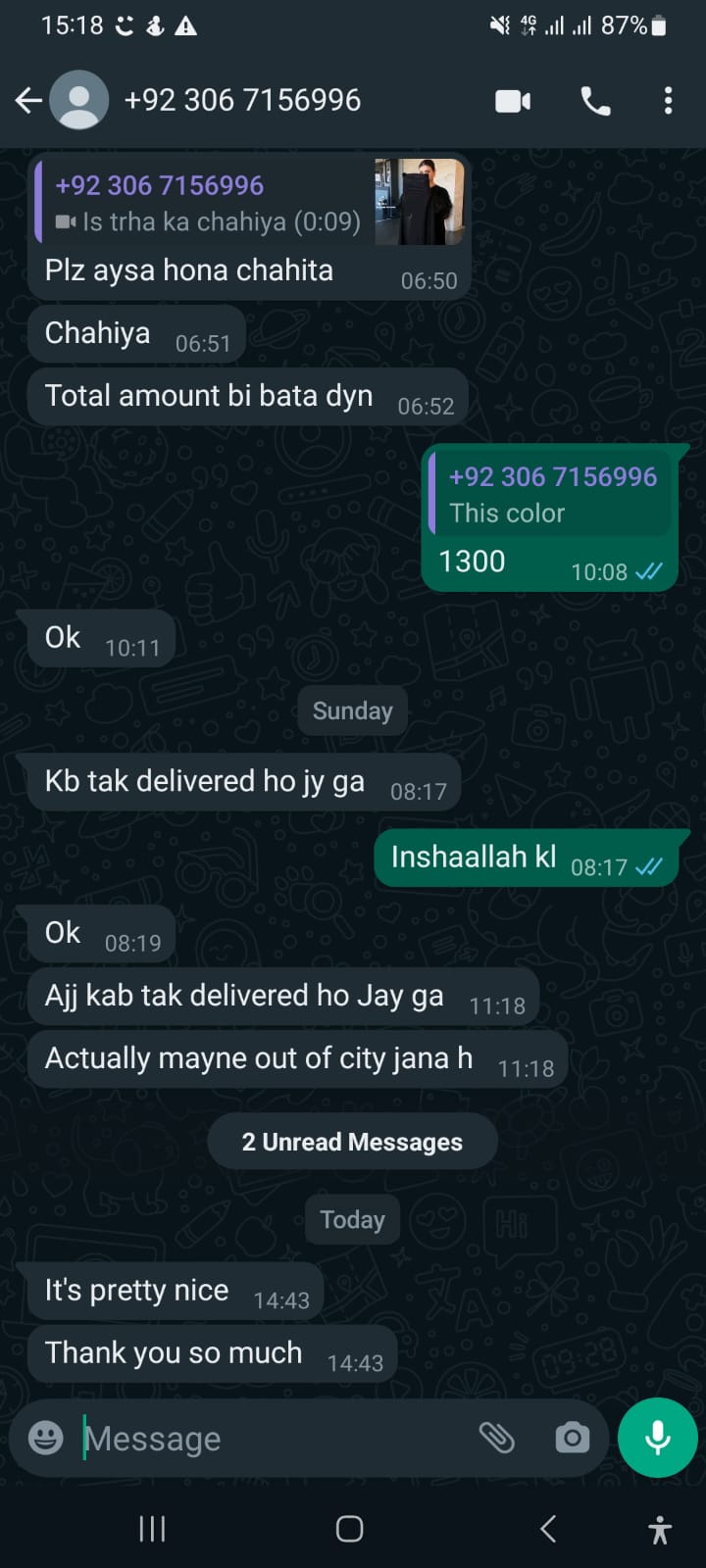Go to the home screen

click(350, 1529)
